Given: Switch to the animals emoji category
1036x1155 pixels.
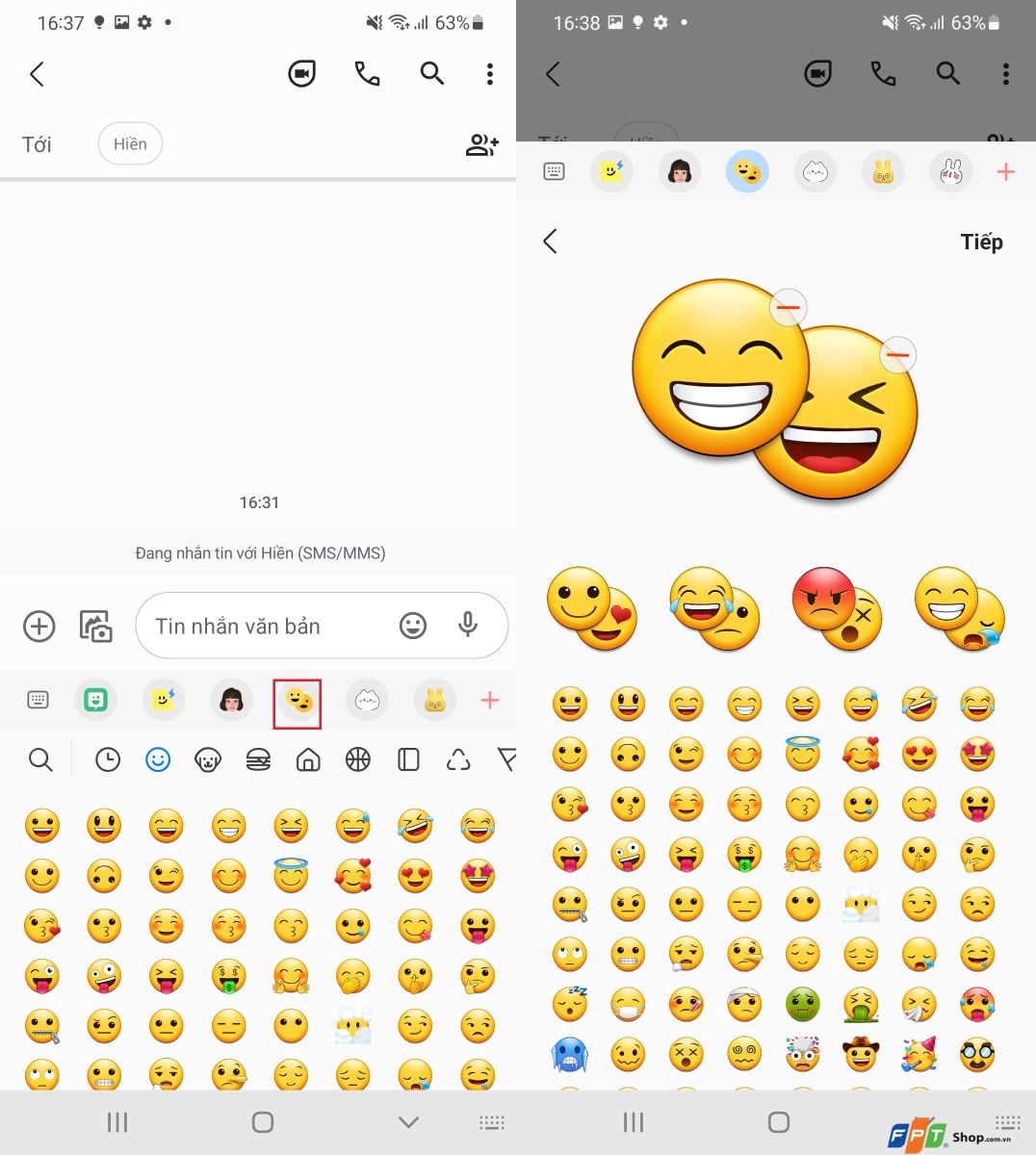Looking at the screenshot, I should [x=208, y=760].
